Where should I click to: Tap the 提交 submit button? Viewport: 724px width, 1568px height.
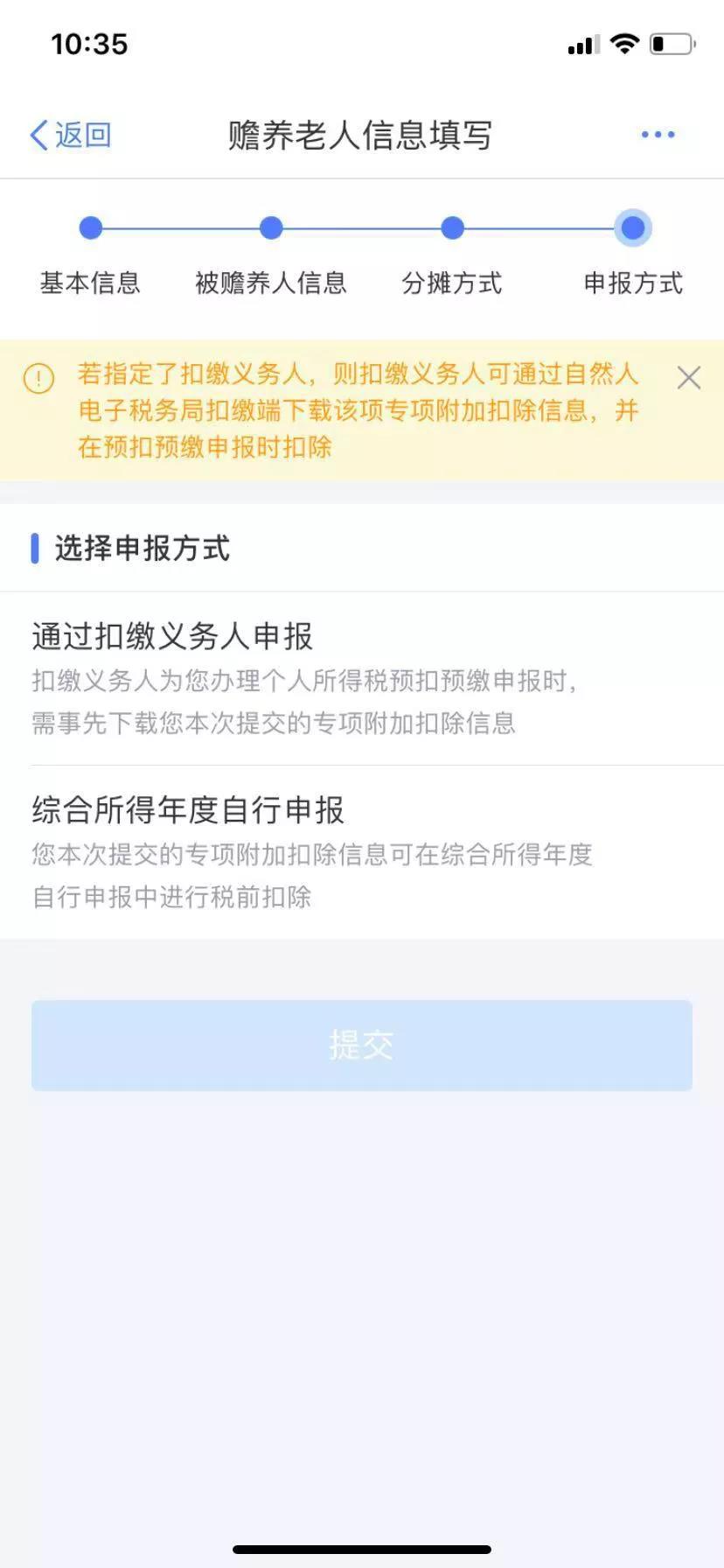point(362,1044)
